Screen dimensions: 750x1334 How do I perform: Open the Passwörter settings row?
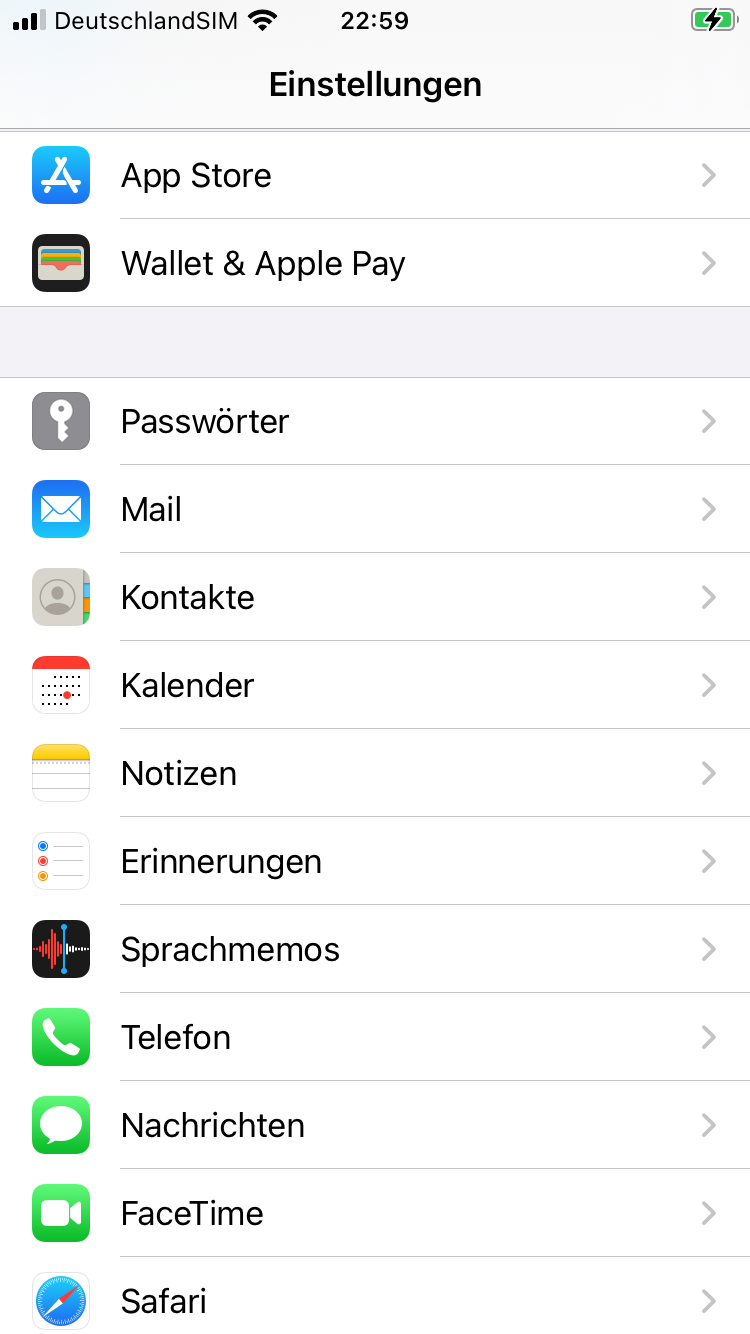pos(375,421)
